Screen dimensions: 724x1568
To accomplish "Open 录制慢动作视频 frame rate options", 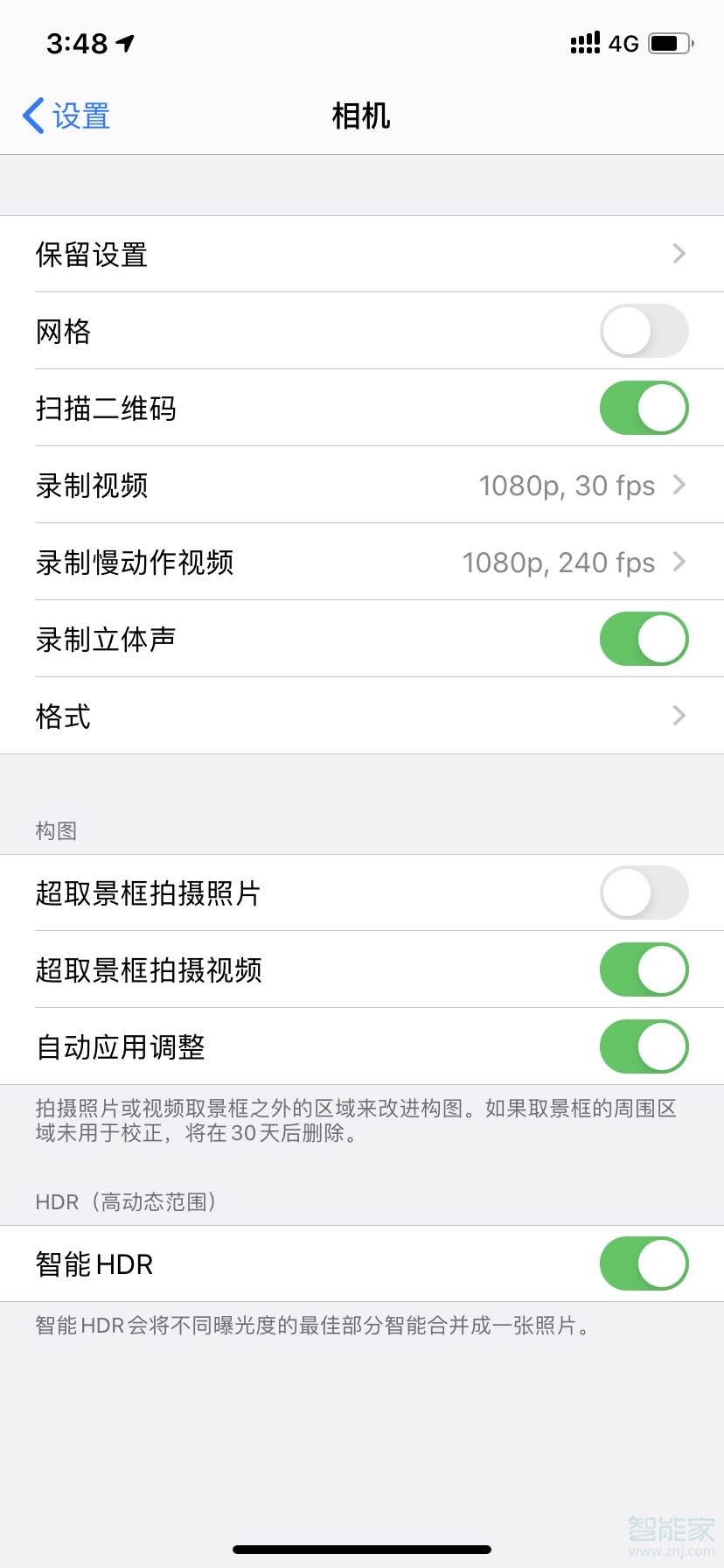I will pyautogui.click(x=362, y=563).
